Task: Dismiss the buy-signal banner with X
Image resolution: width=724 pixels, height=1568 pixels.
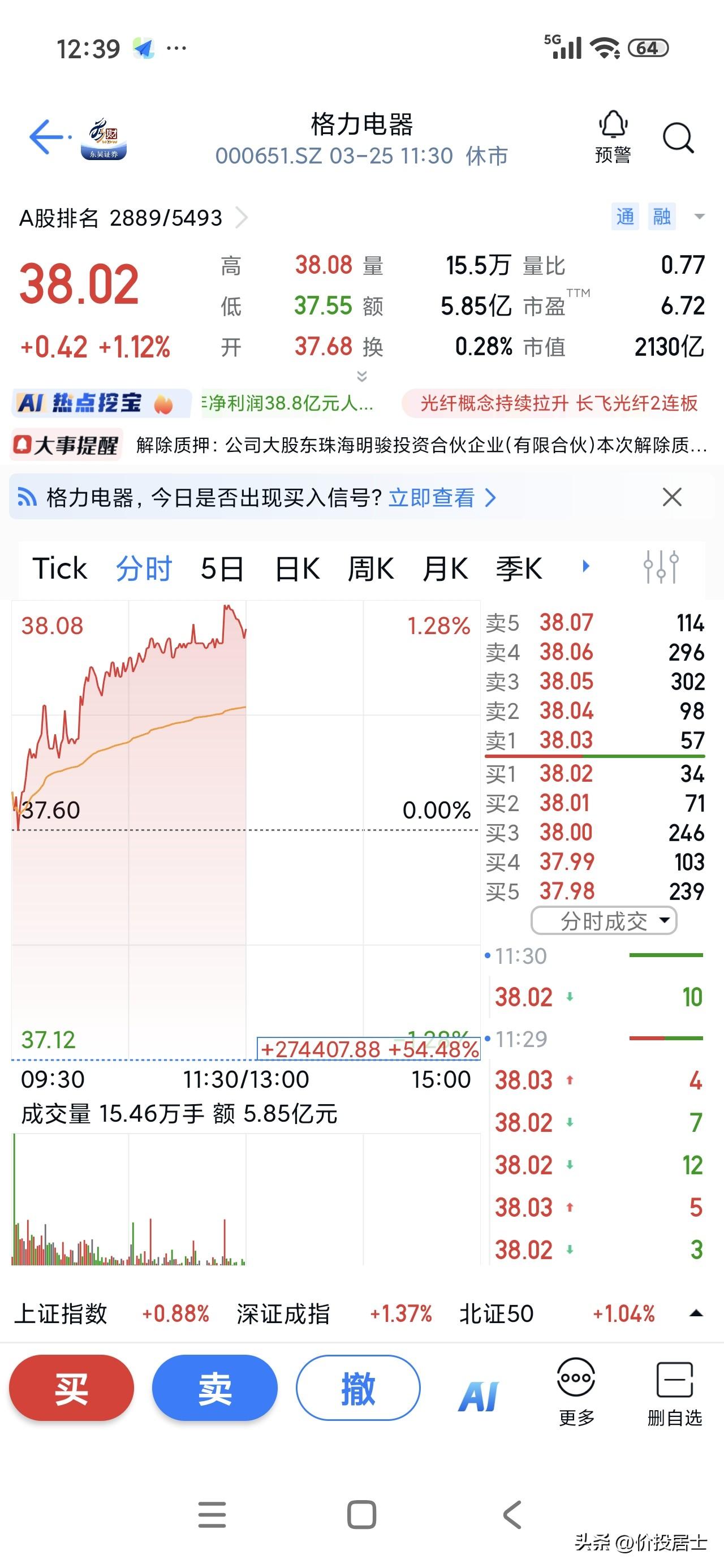Action: (671, 497)
